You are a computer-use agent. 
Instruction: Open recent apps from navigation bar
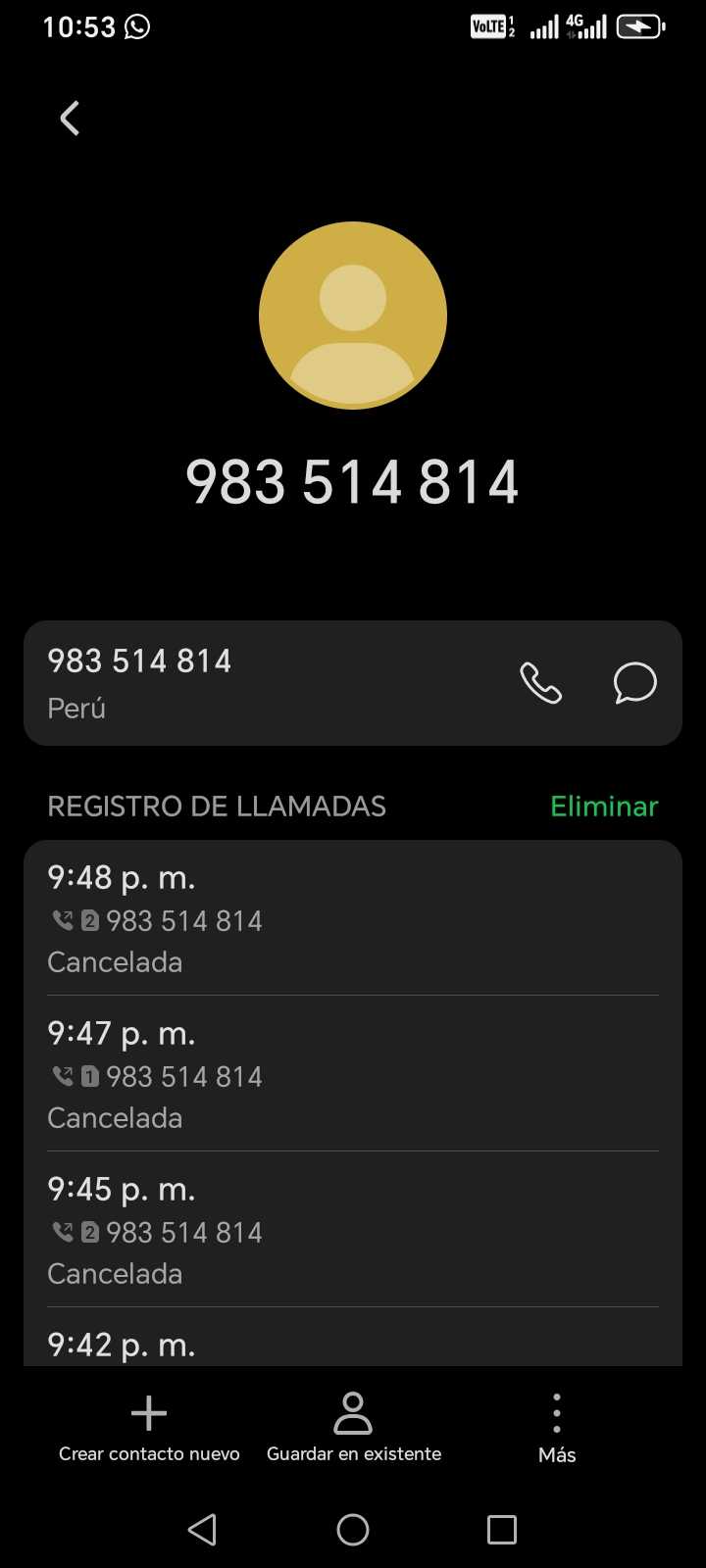tap(502, 1530)
